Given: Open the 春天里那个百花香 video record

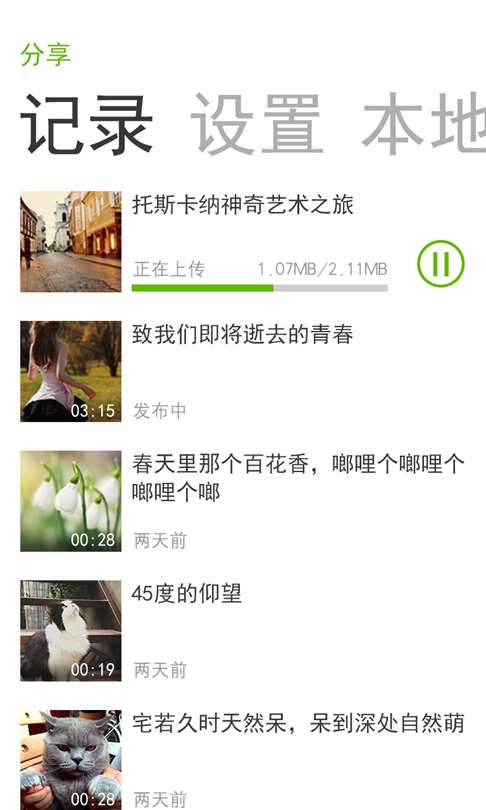Looking at the screenshot, I should pos(243,501).
